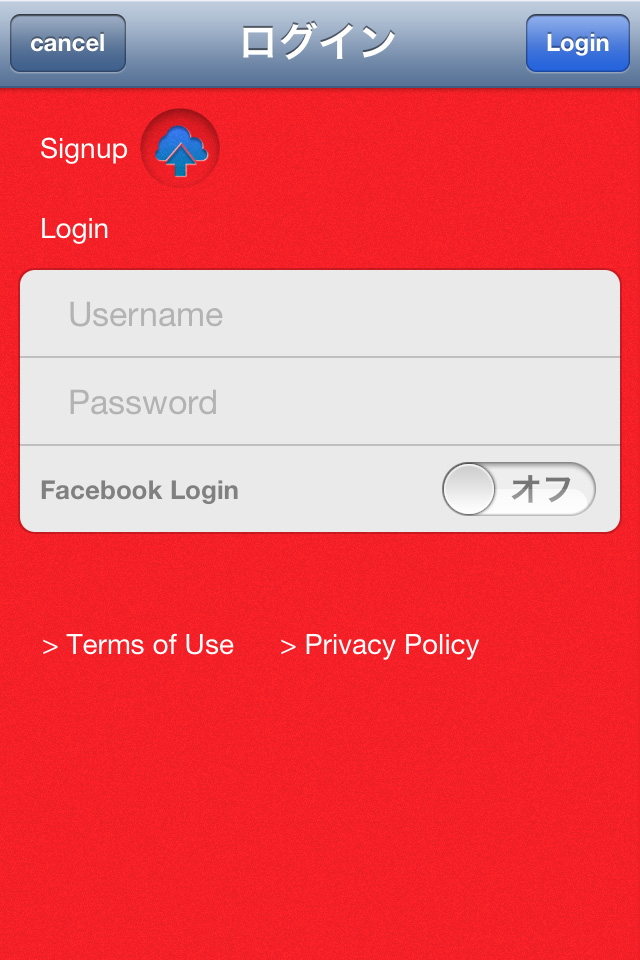View the Privacy Policy

point(380,645)
